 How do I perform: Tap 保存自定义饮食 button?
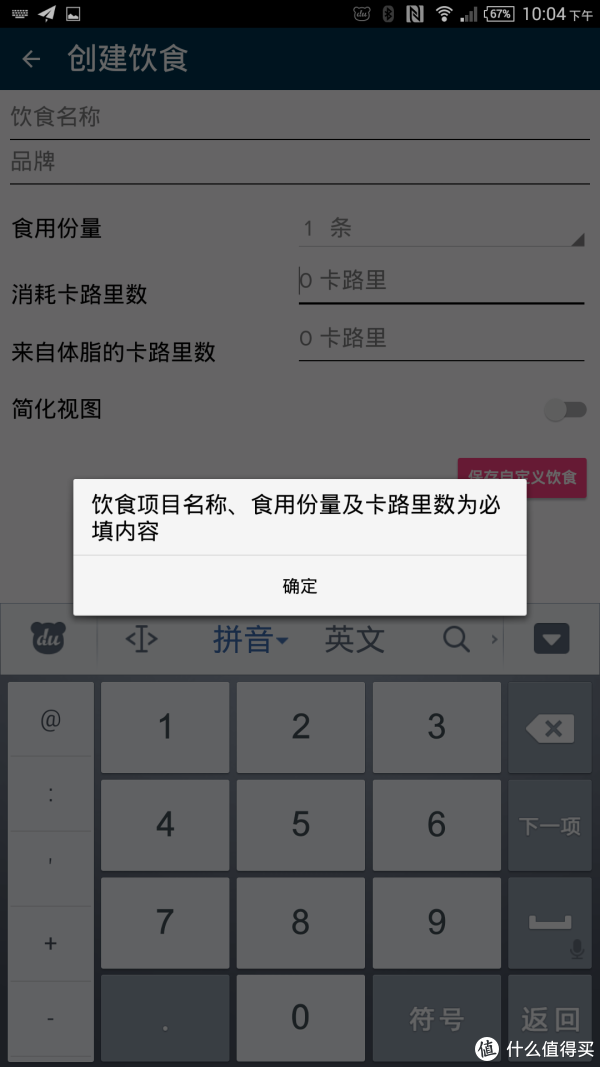(x=522, y=477)
